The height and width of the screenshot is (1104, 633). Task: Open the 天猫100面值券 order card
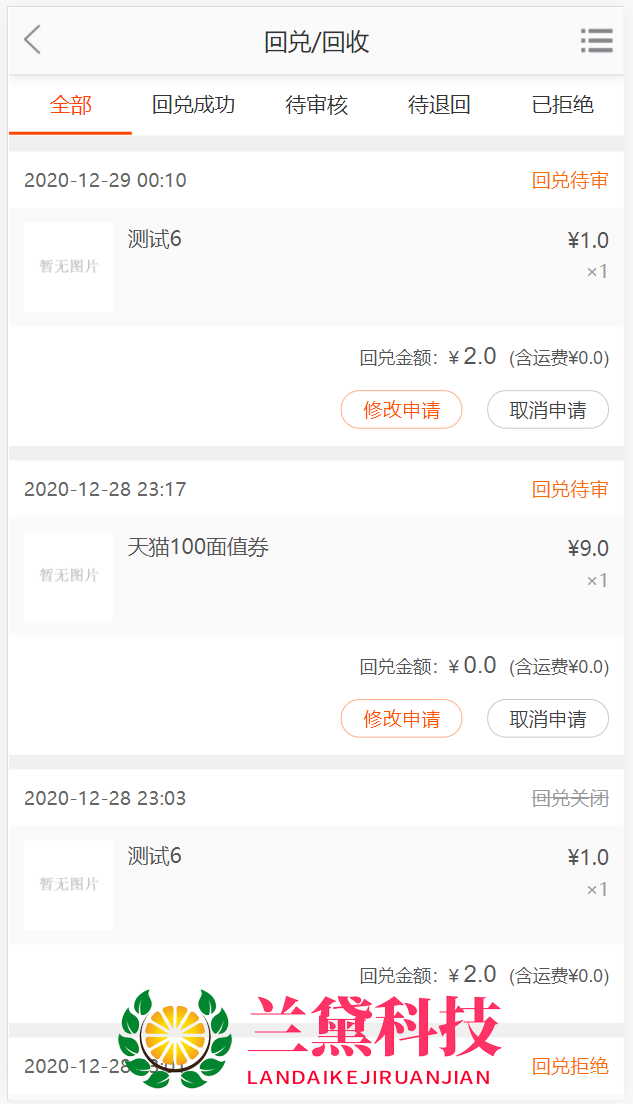click(316, 576)
